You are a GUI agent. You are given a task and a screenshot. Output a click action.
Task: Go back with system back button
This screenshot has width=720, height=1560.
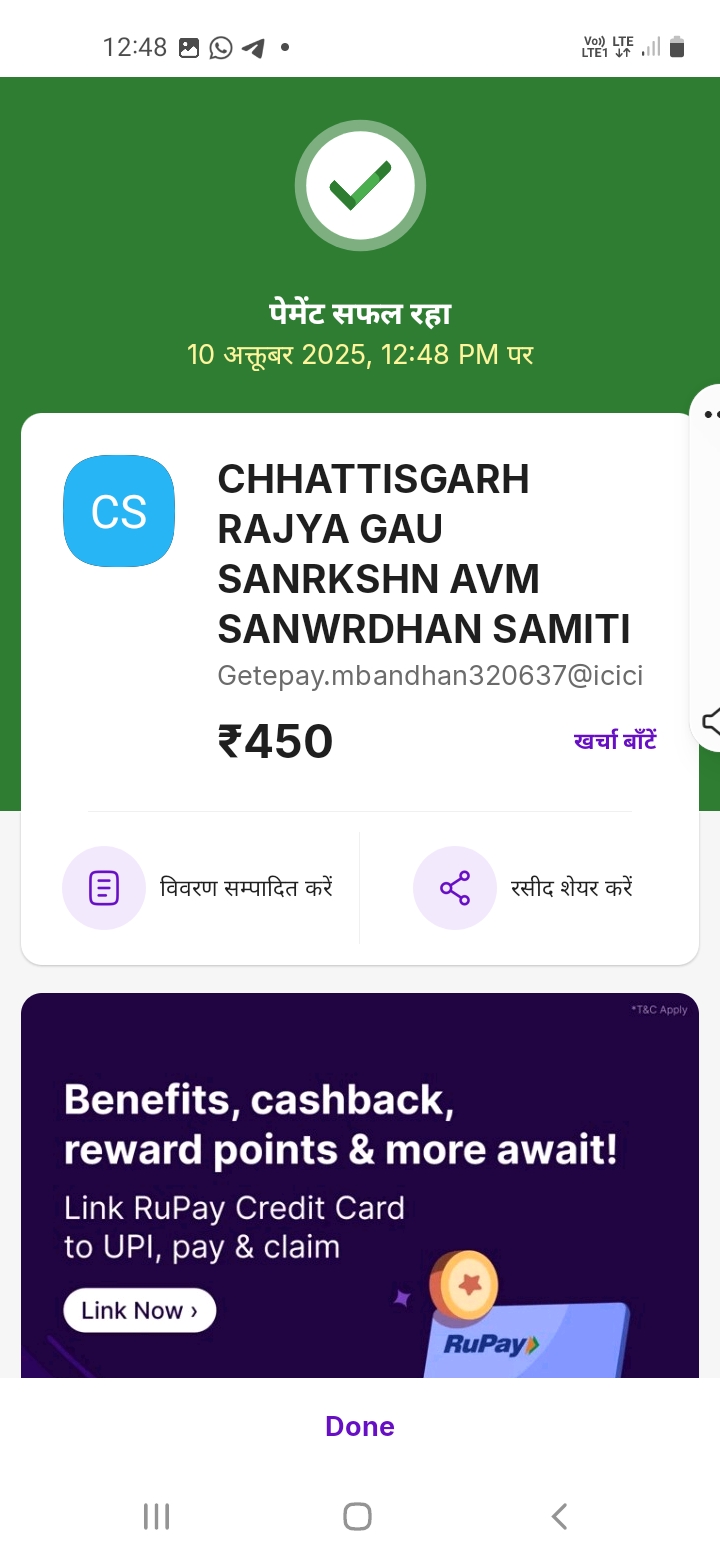point(560,1516)
